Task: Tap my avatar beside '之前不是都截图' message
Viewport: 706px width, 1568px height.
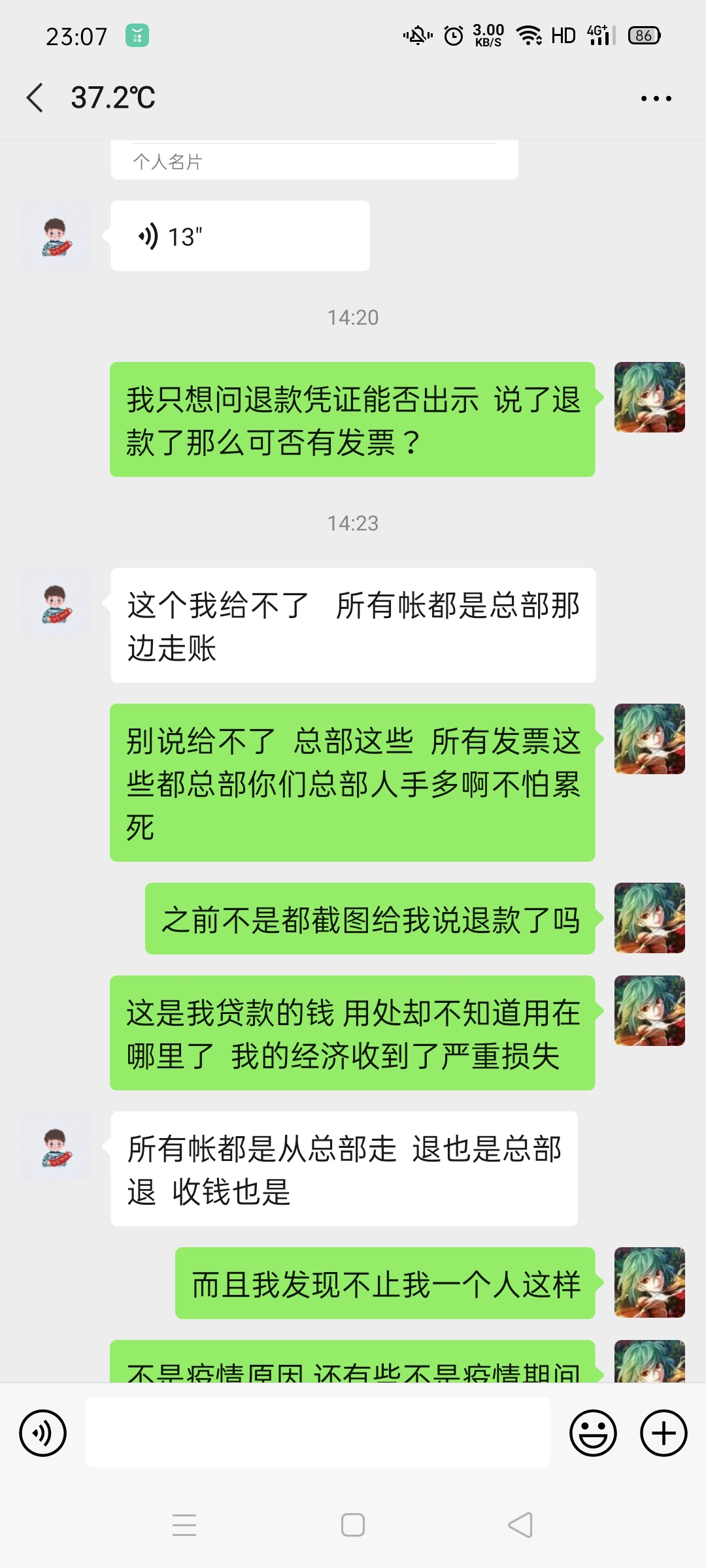Action: pos(649,918)
